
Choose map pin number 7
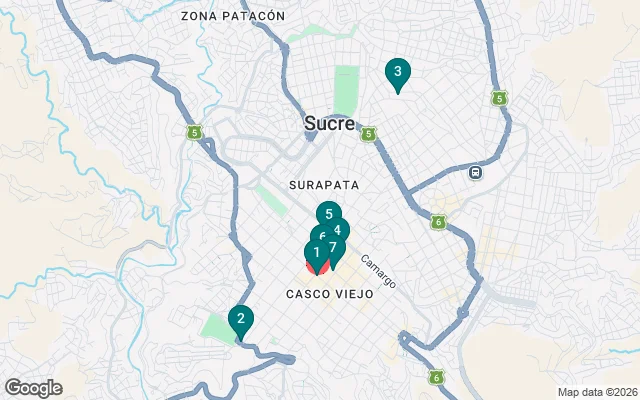335,249
